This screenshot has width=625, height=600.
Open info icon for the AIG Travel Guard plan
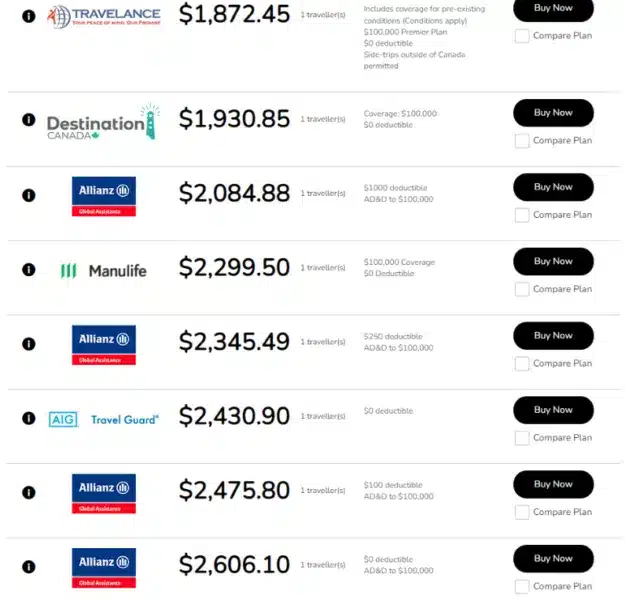[28, 418]
